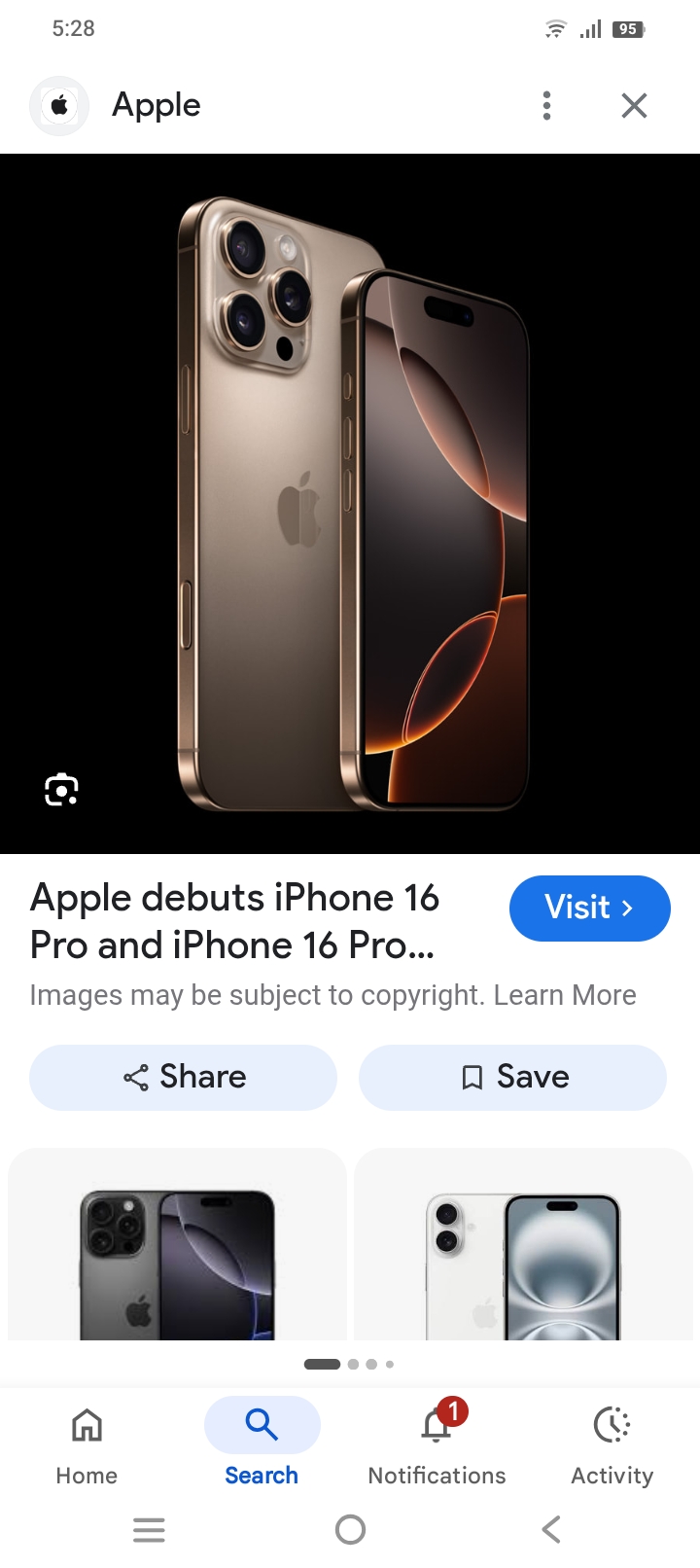Save this image to collections
The height and width of the screenshot is (1568, 700).
(512, 1077)
